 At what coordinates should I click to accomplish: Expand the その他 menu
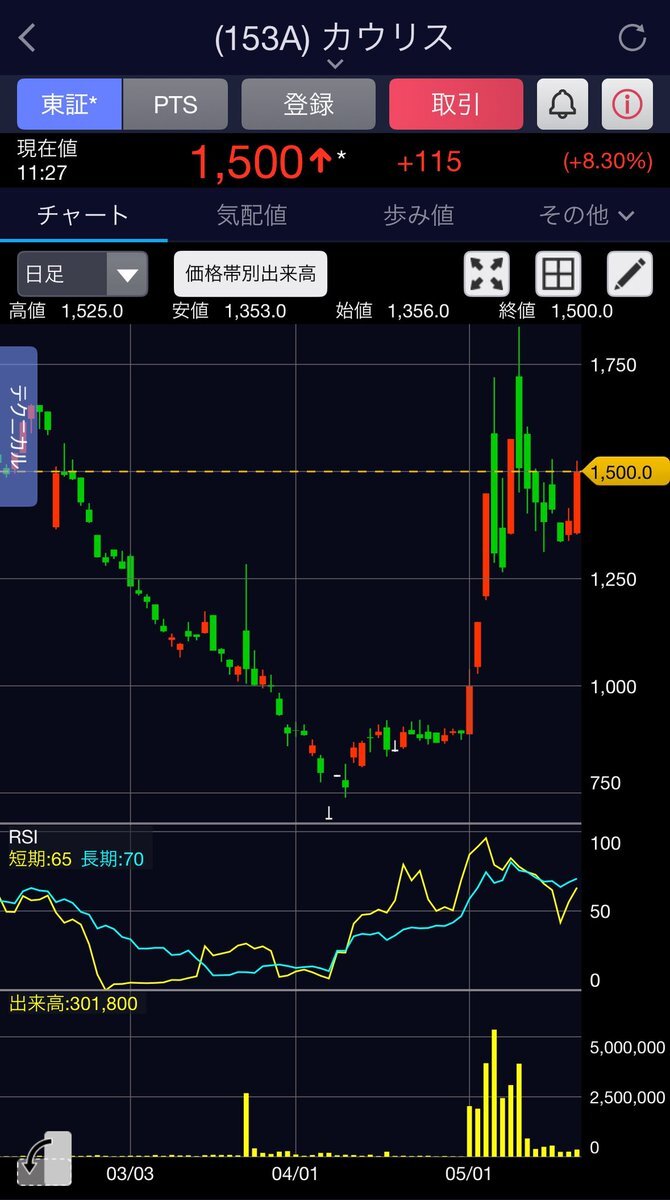pyautogui.click(x=586, y=215)
